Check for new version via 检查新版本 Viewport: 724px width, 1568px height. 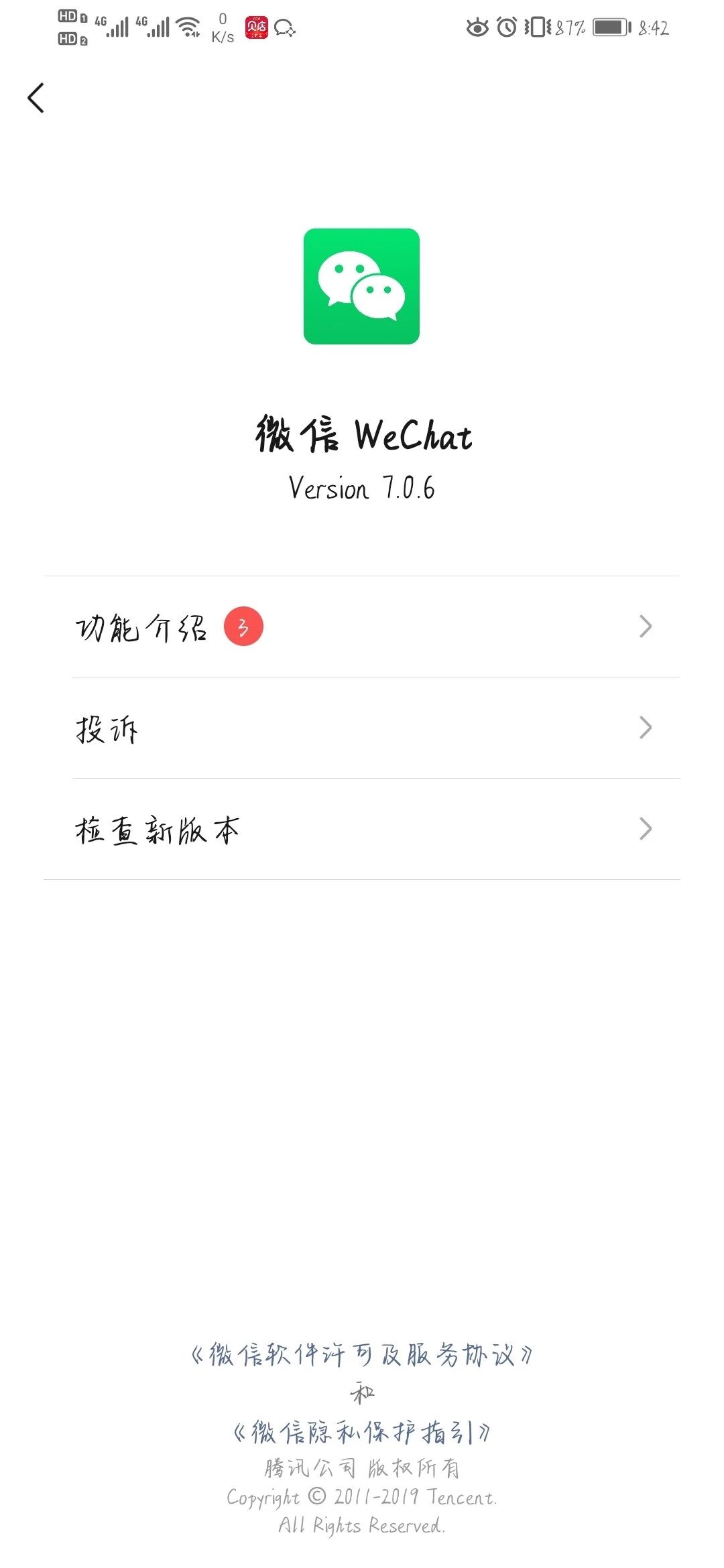coord(362,830)
